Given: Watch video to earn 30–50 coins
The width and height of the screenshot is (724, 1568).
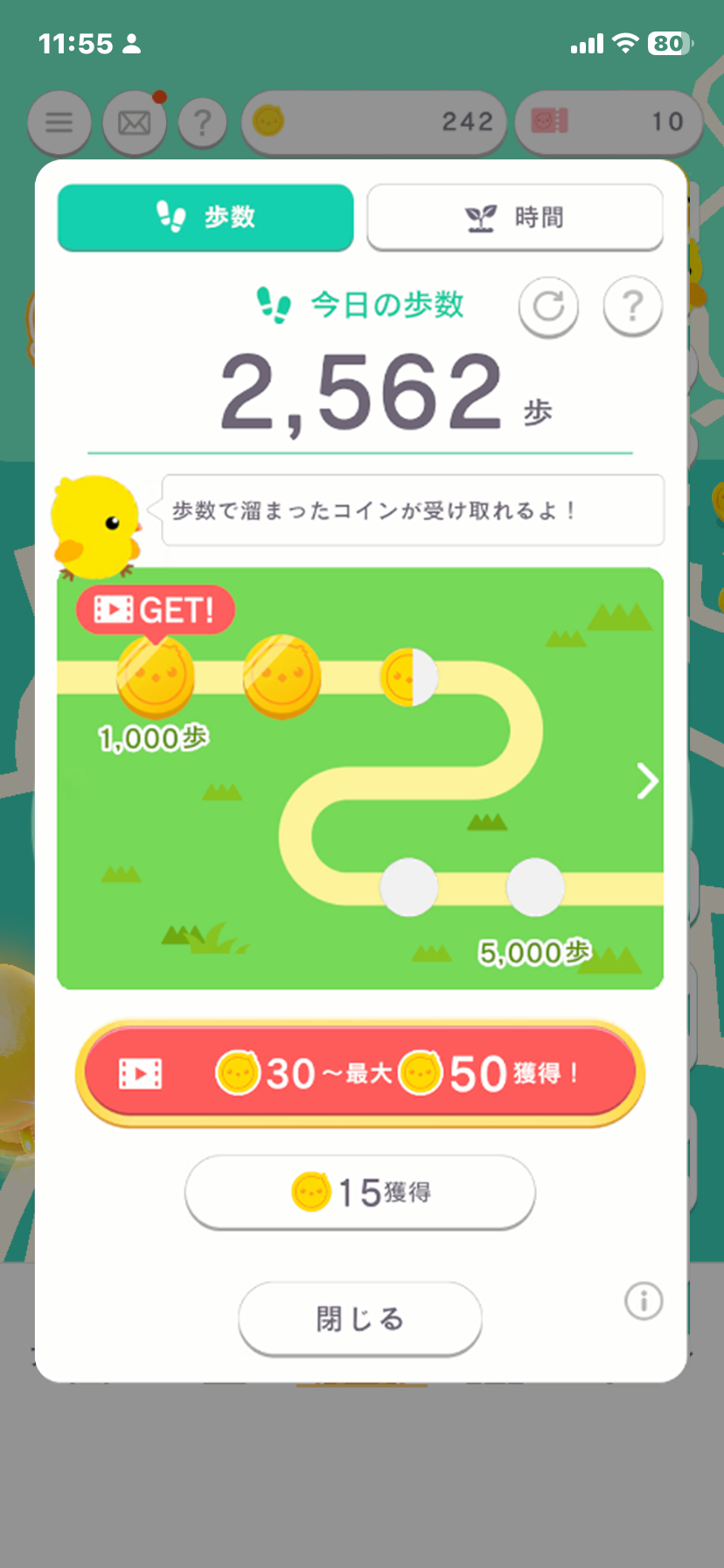Looking at the screenshot, I should coord(360,1073).
